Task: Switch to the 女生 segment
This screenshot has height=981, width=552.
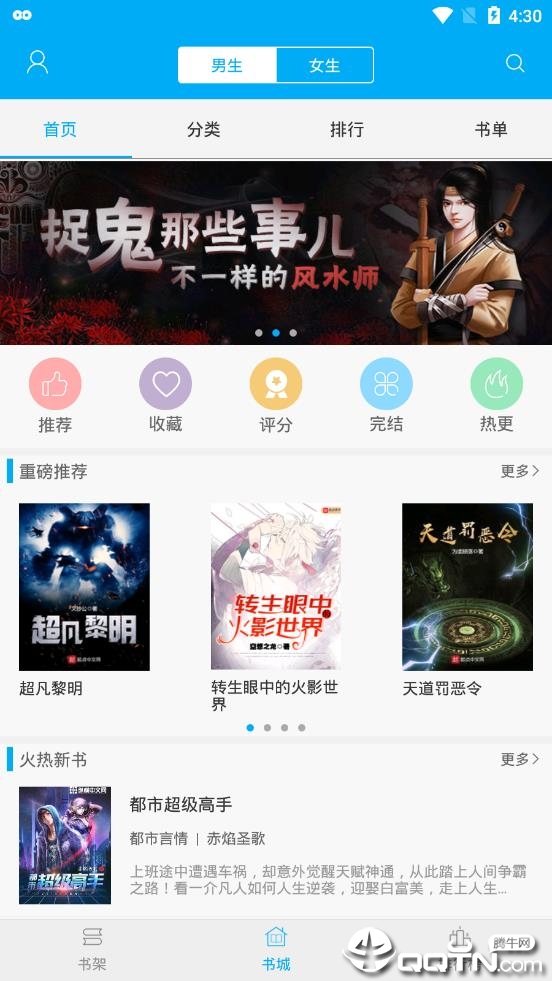Action: (x=324, y=65)
